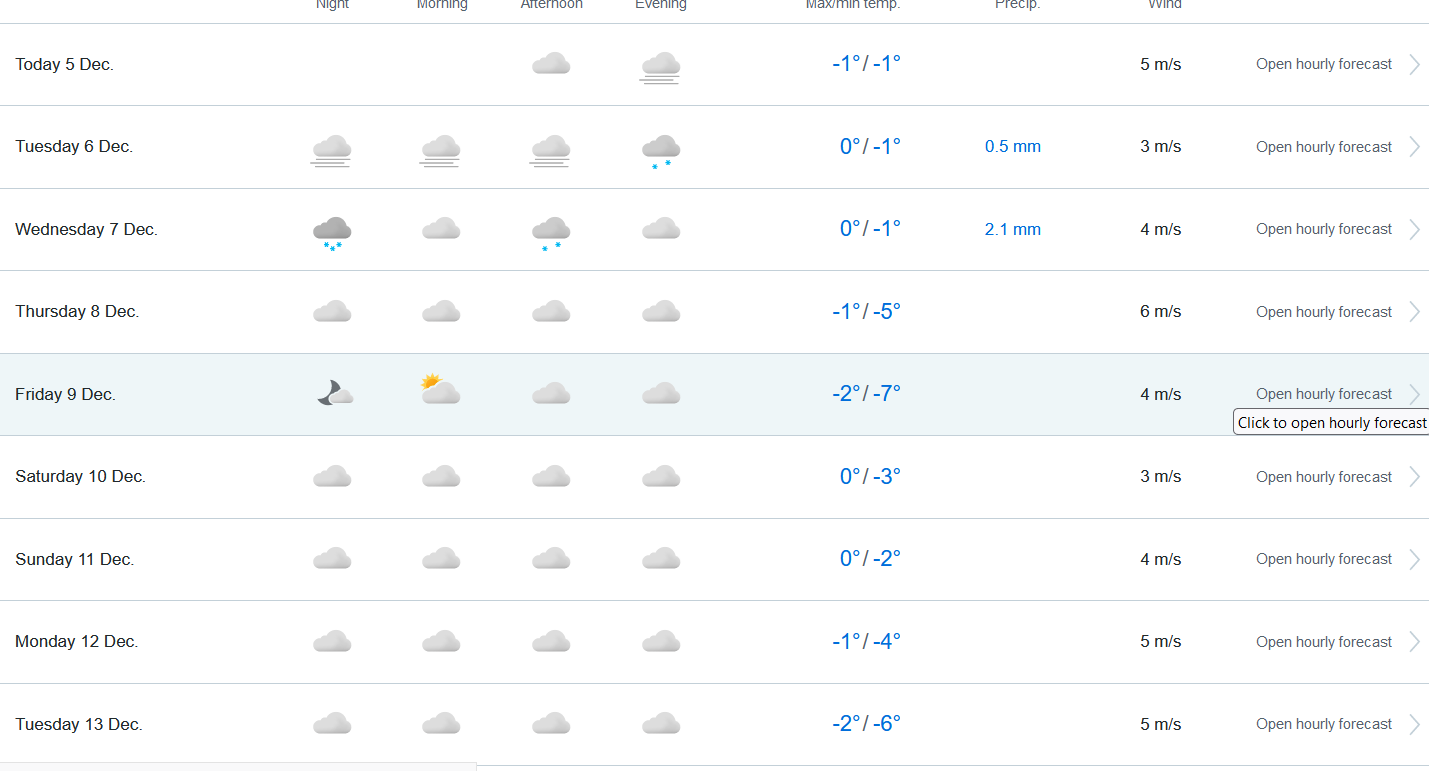Open hourly forecast for Thursday 8 Dec.
The width and height of the screenshot is (1429, 771).
(1323, 312)
